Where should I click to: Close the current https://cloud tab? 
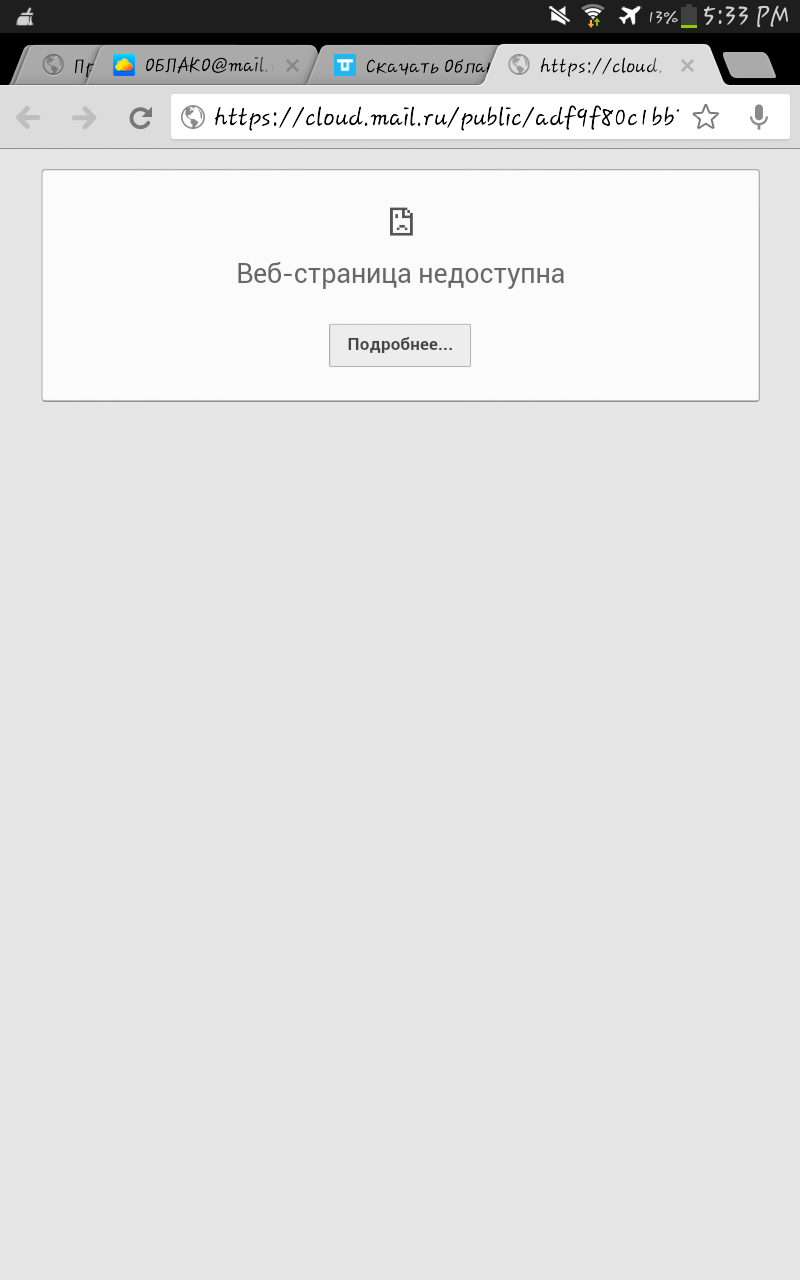pyautogui.click(x=687, y=66)
